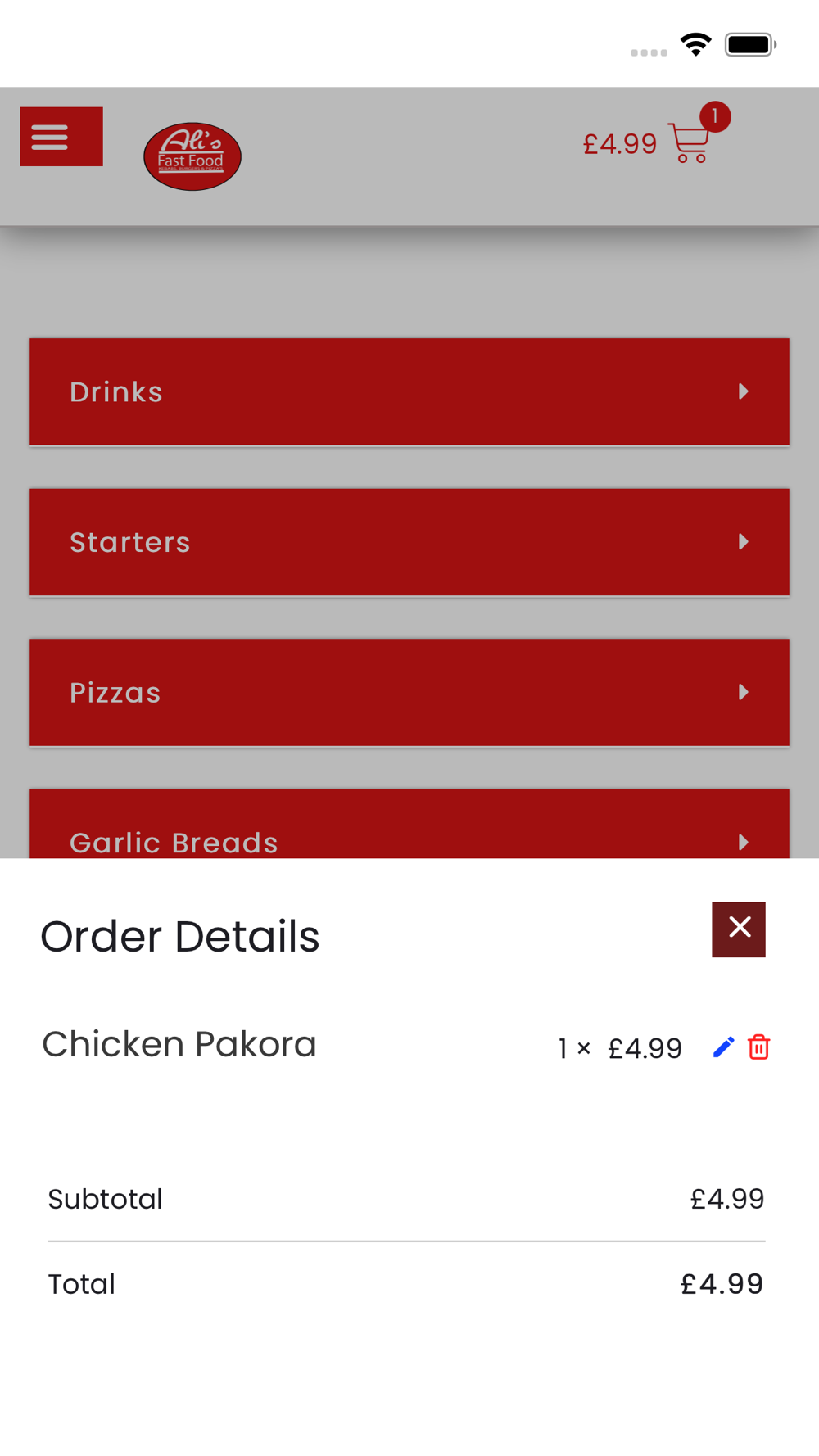Expand the Garlic Breads category
This screenshot has height=1456, width=819.
coord(409,825)
